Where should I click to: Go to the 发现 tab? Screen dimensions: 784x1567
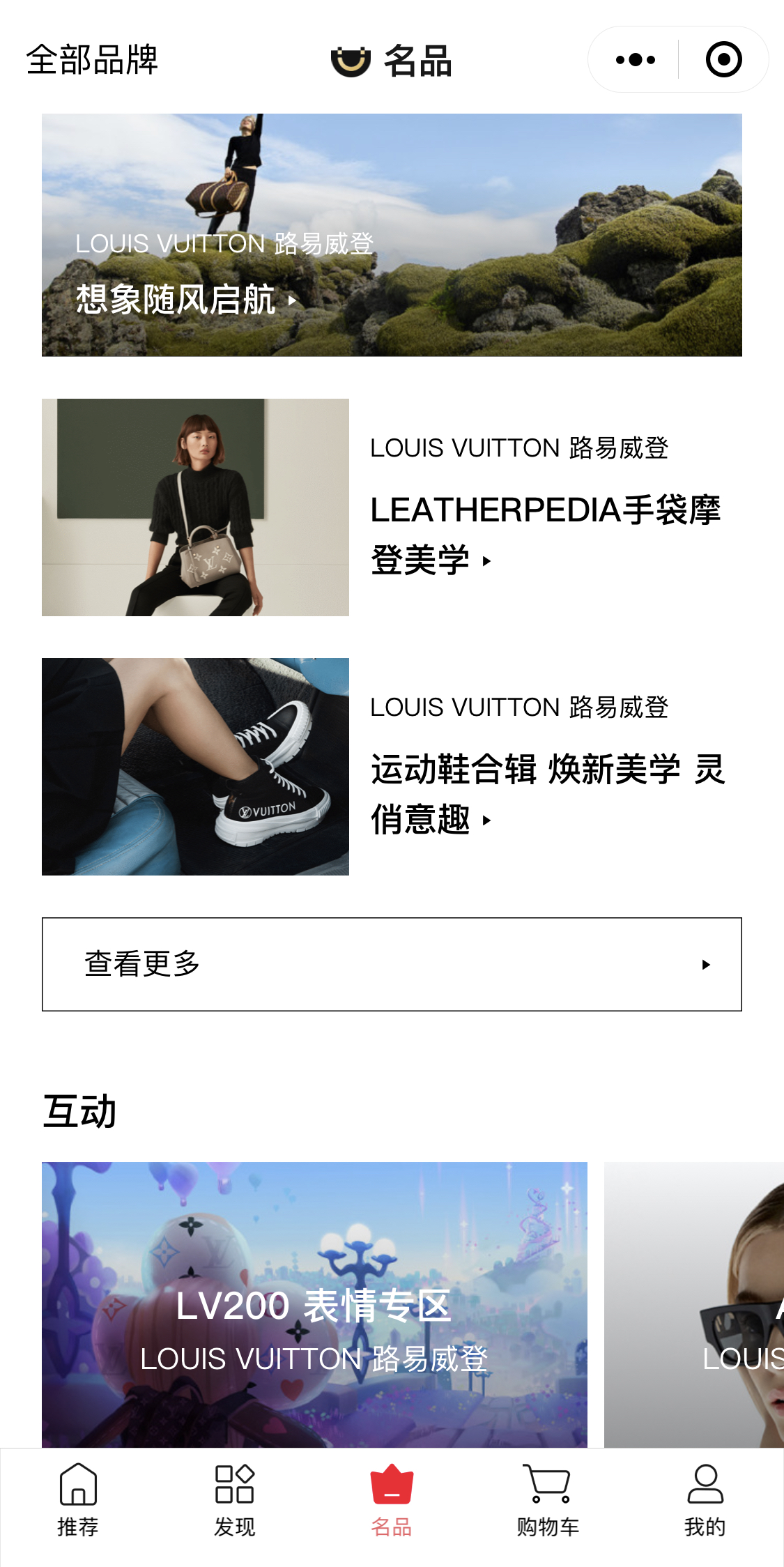tap(235, 1500)
